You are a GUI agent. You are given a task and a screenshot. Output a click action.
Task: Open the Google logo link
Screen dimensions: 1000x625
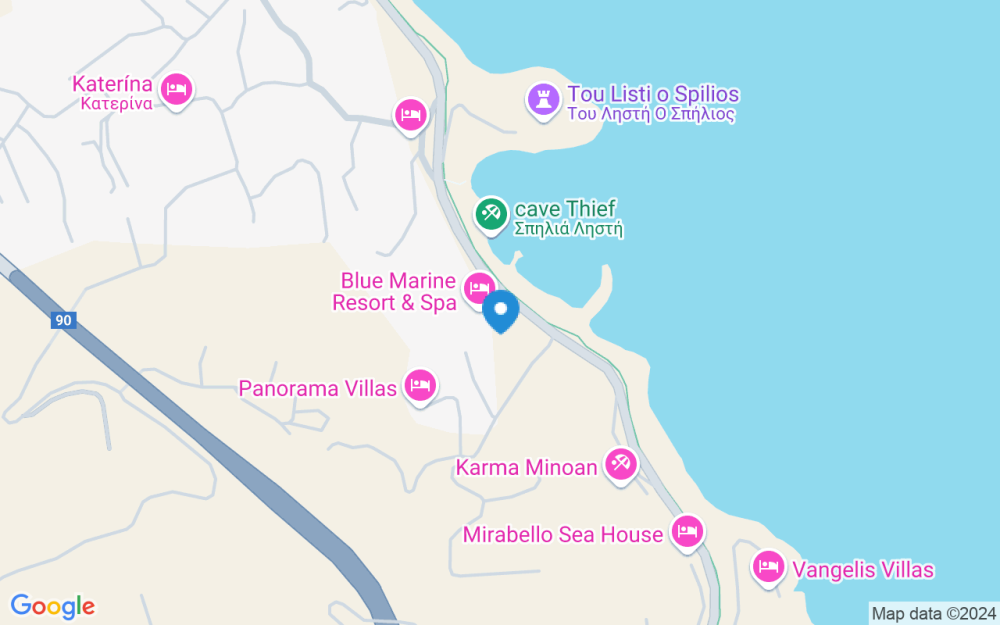click(52, 606)
